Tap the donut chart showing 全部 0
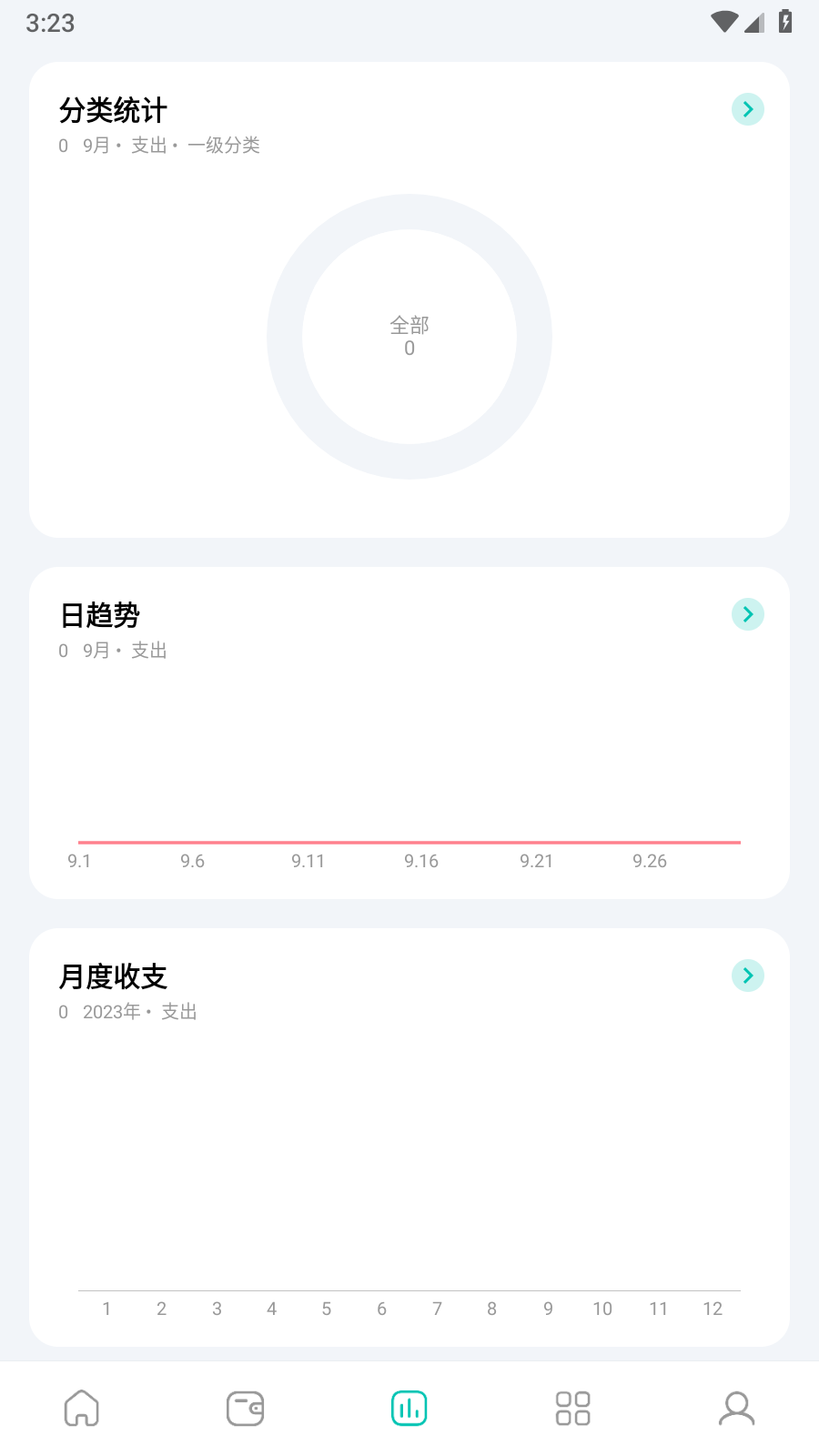The image size is (819, 1456). pos(409,336)
